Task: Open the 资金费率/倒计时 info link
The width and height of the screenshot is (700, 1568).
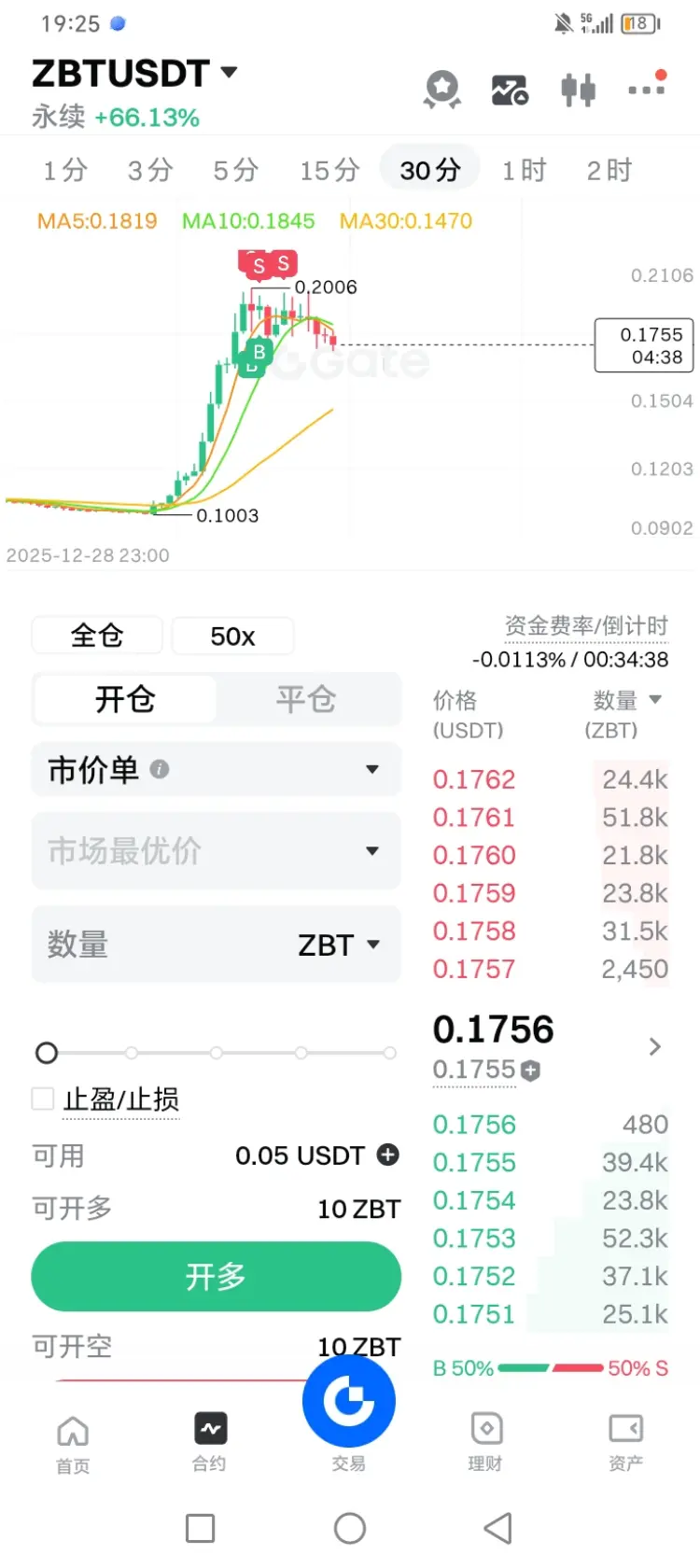Action: [586, 626]
